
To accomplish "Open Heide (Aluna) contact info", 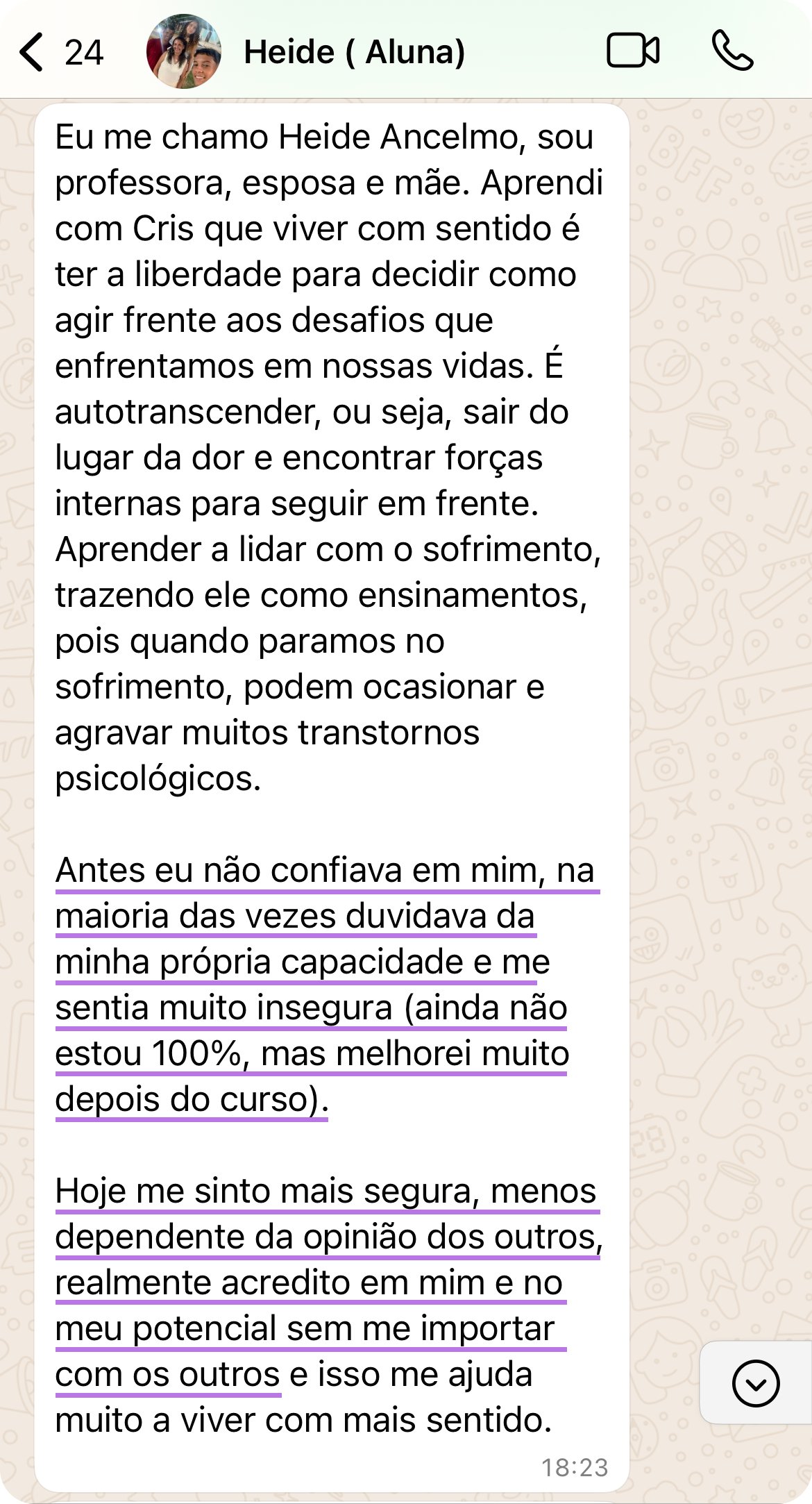I will 354,52.
